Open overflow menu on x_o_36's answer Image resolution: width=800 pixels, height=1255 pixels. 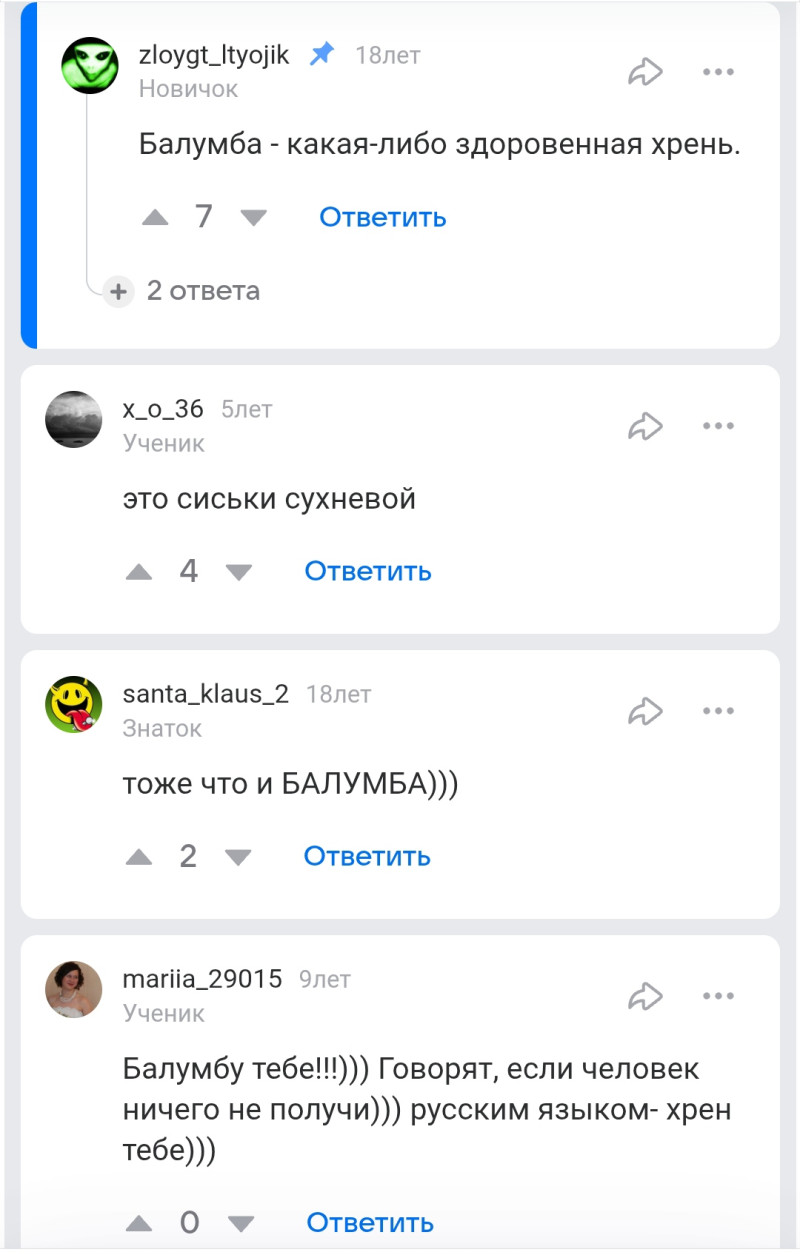(x=718, y=426)
